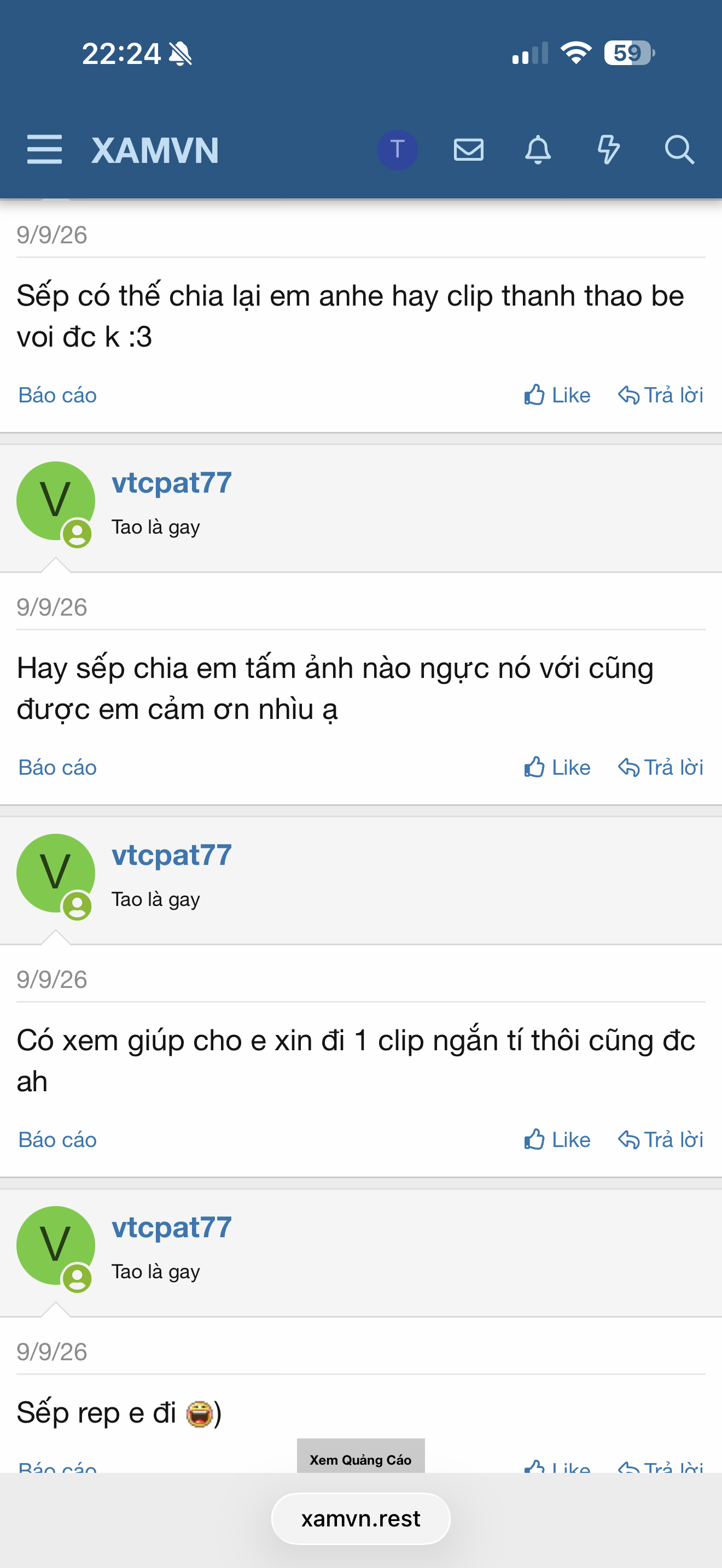Report the post starting 'Hay sếp chia em'

(57, 768)
